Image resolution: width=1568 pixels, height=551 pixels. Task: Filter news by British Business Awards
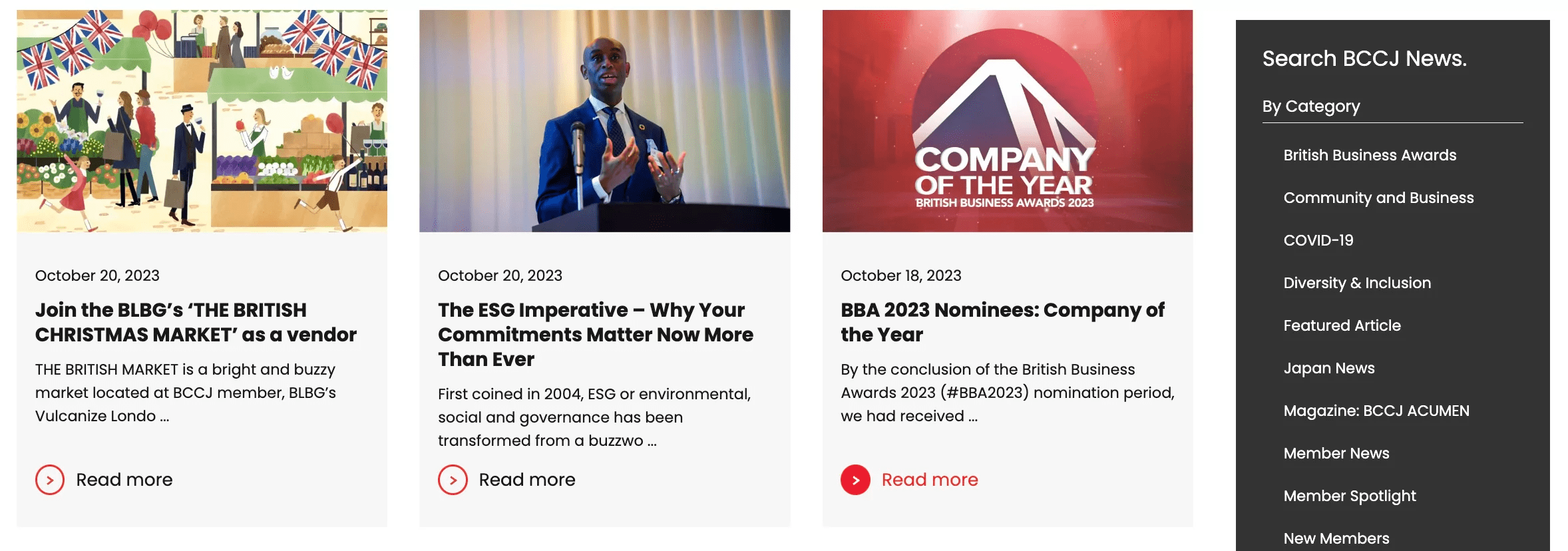[x=1369, y=155]
